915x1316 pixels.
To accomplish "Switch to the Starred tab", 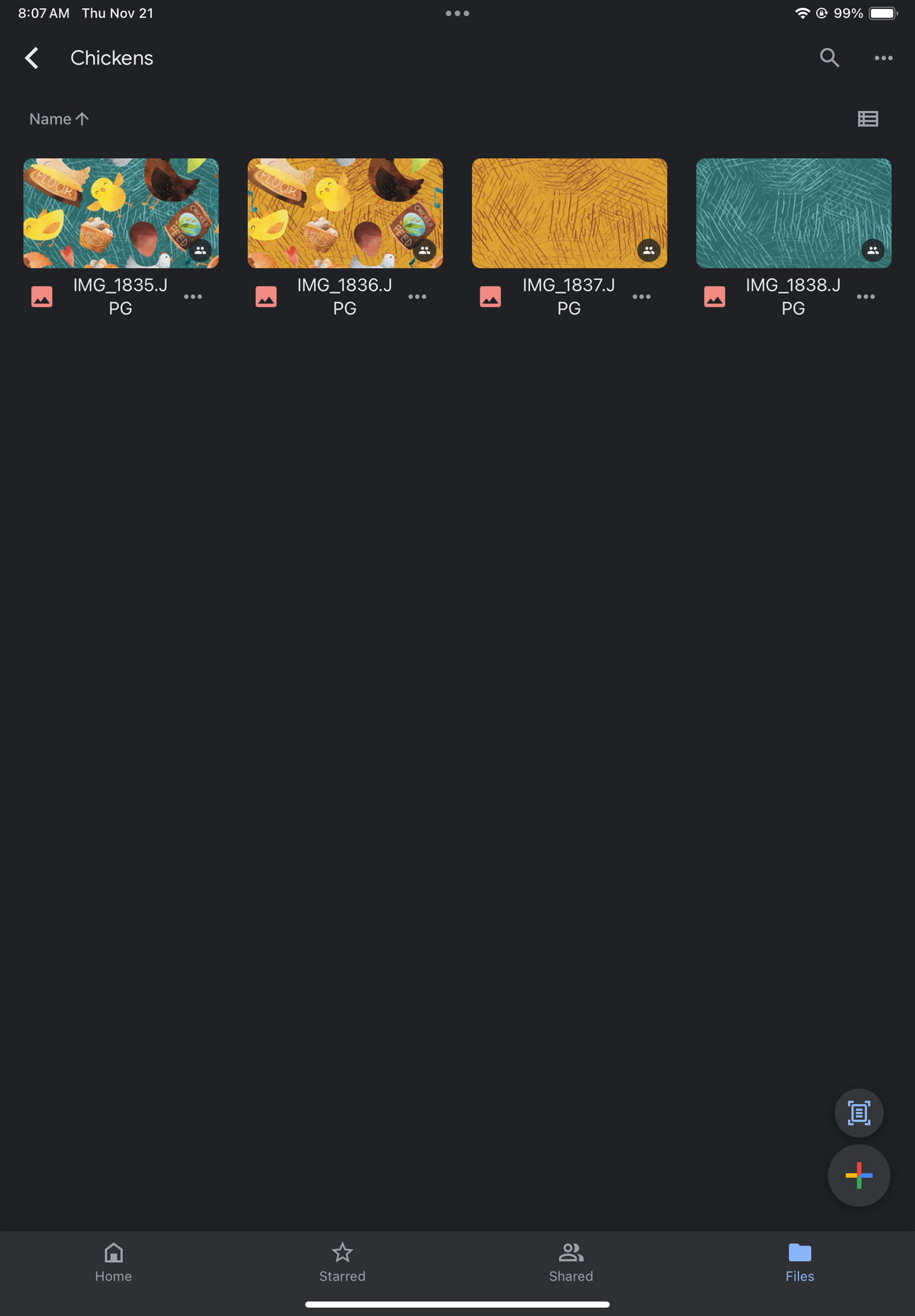I will [342, 1262].
